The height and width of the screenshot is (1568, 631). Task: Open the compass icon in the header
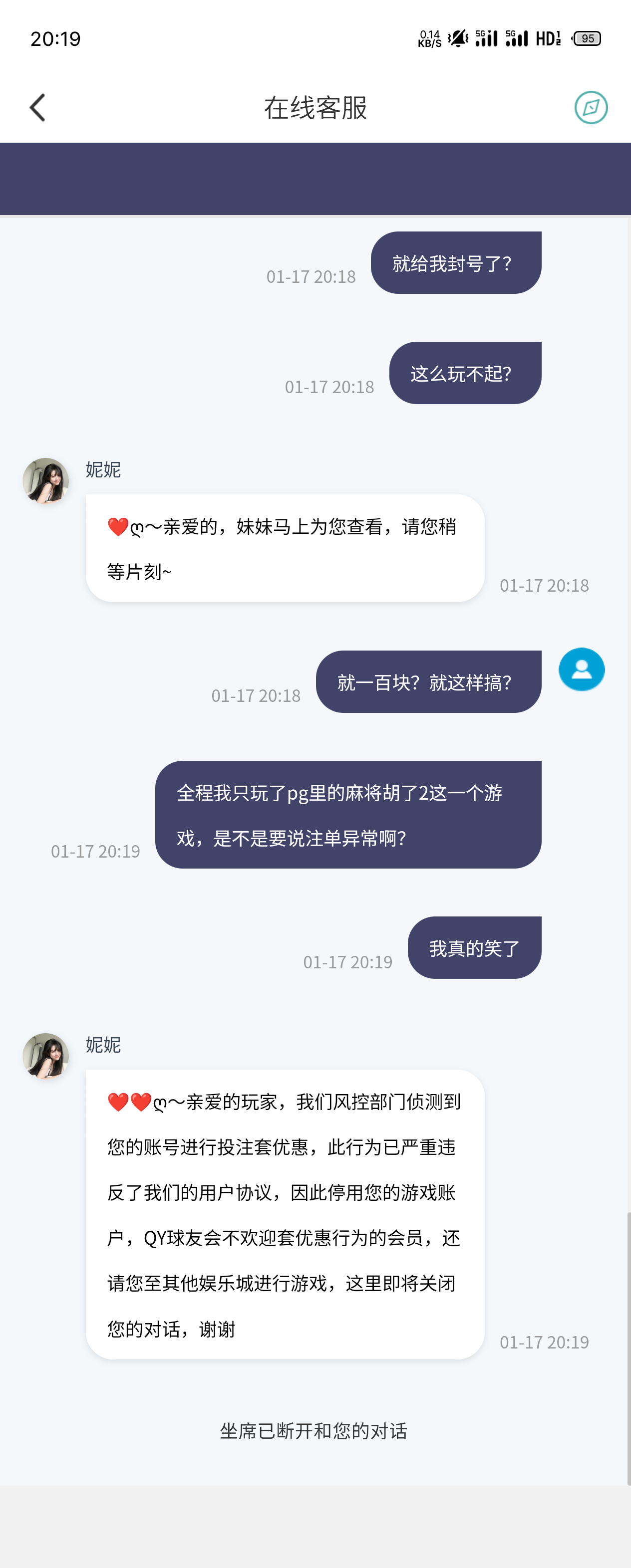590,108
